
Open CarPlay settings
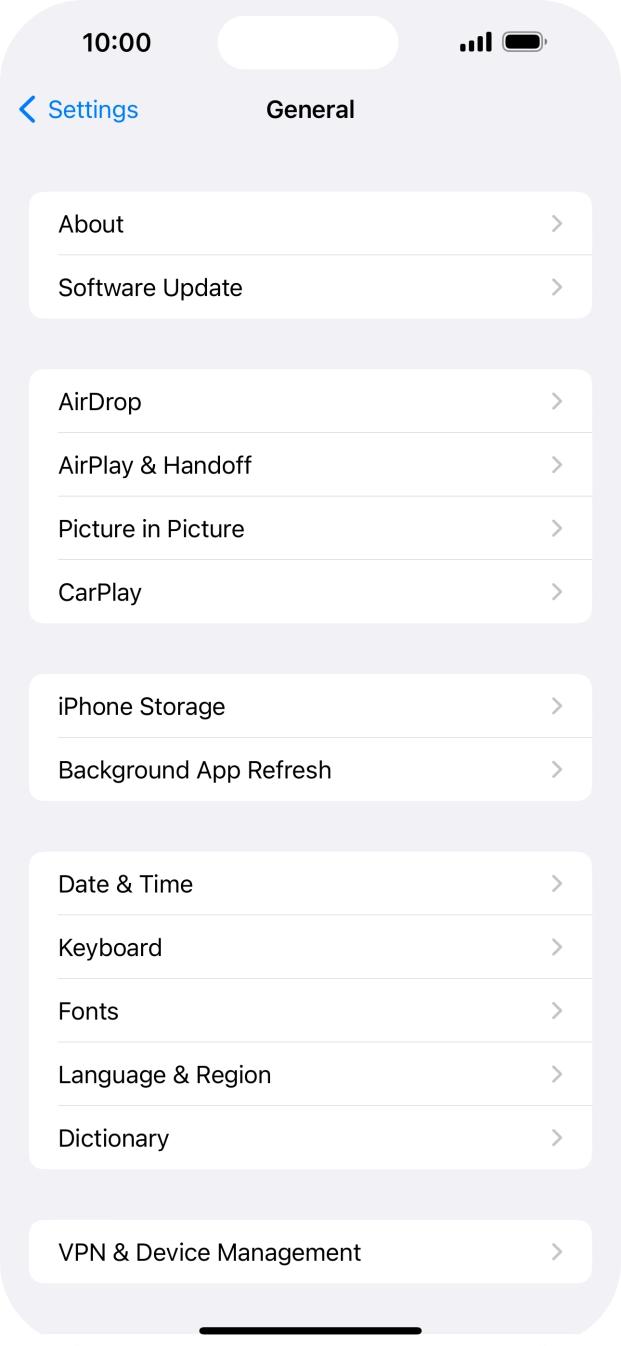pyautogui.click(x=310, y=592)
